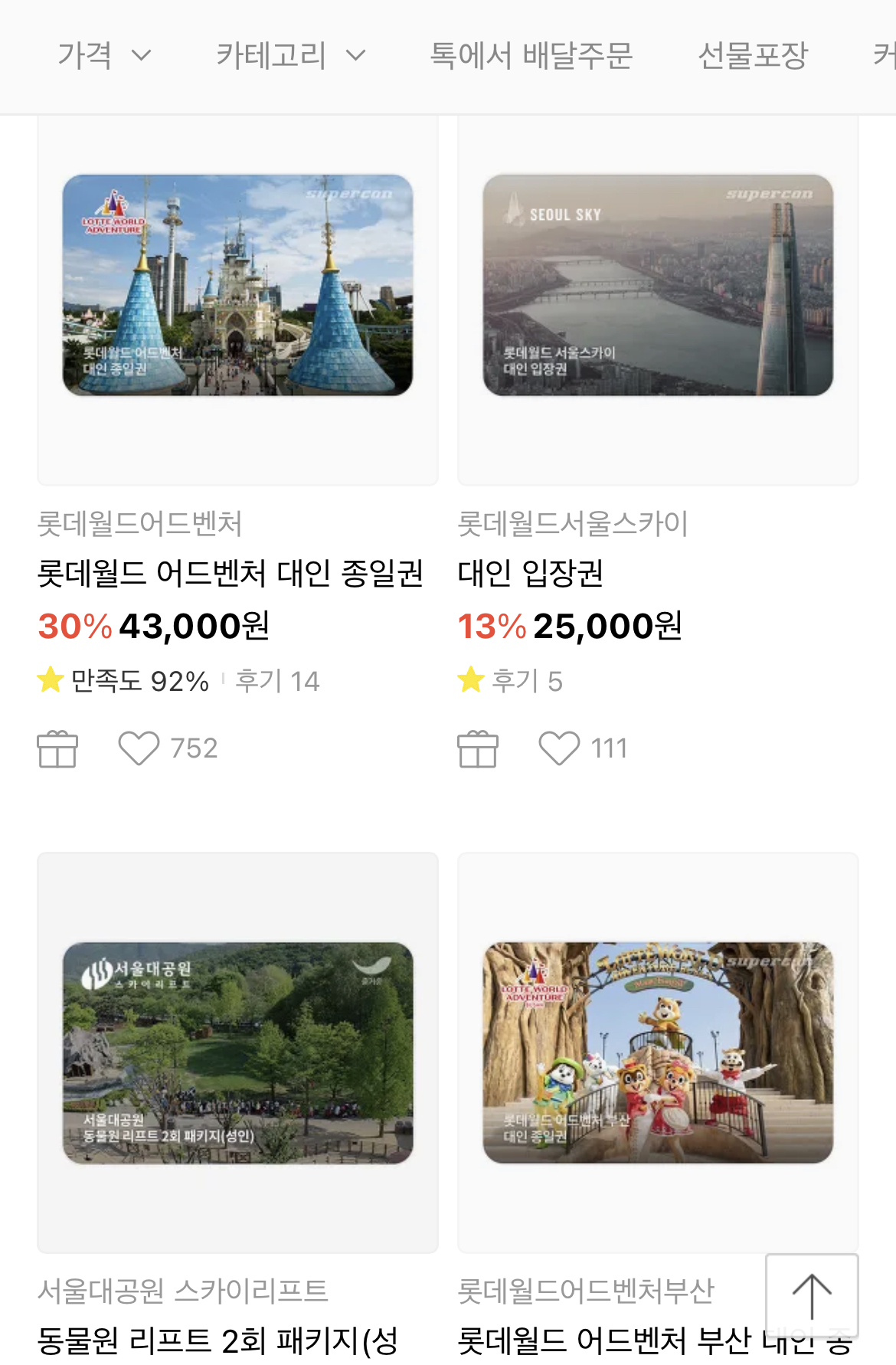Screen dimensions: 896x1365
Task: Expand the 가격 price filter
Action: coord(104,56)
